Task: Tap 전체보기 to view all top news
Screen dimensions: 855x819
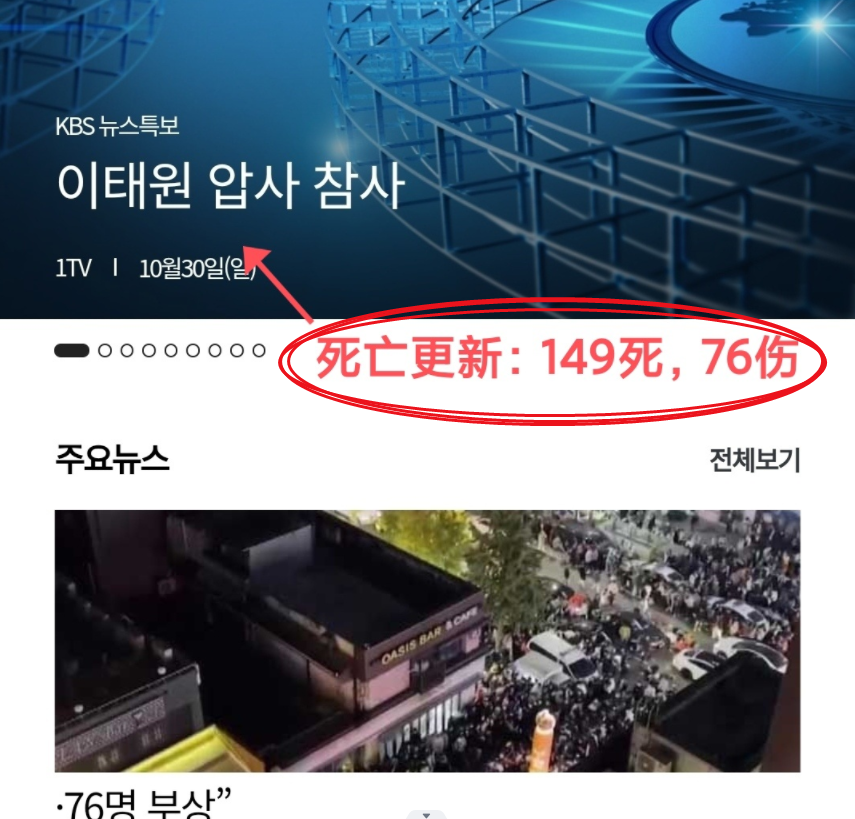Action: [x=754, y=460]
